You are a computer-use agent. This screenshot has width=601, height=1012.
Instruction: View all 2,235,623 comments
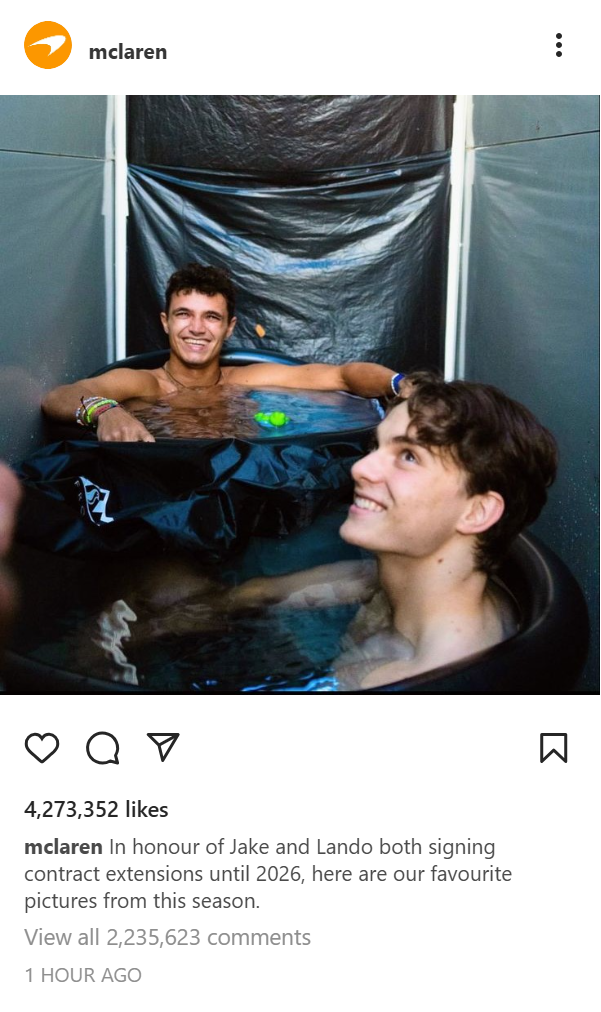point(167,937)
